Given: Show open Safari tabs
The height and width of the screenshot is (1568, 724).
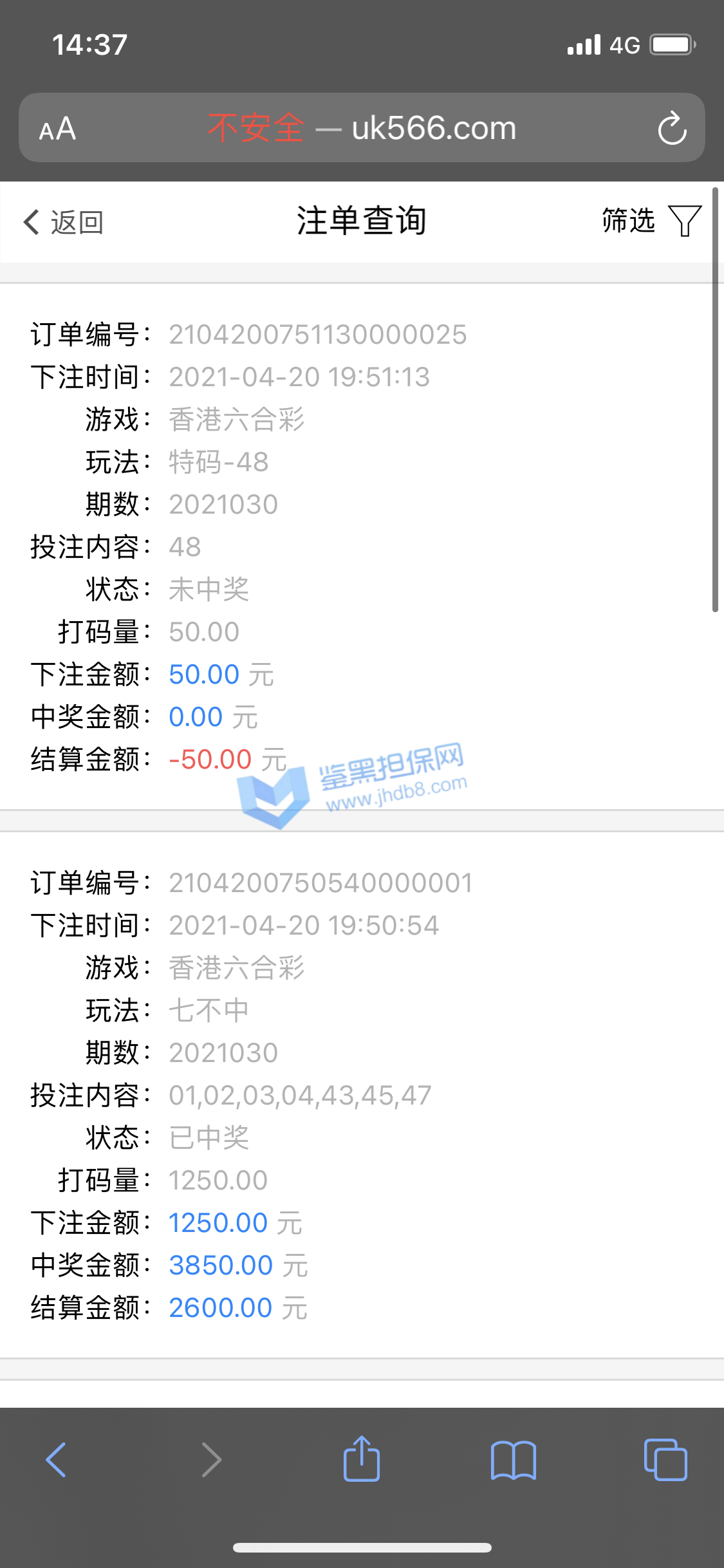Looking at the screenshot, I should 665,1459.
